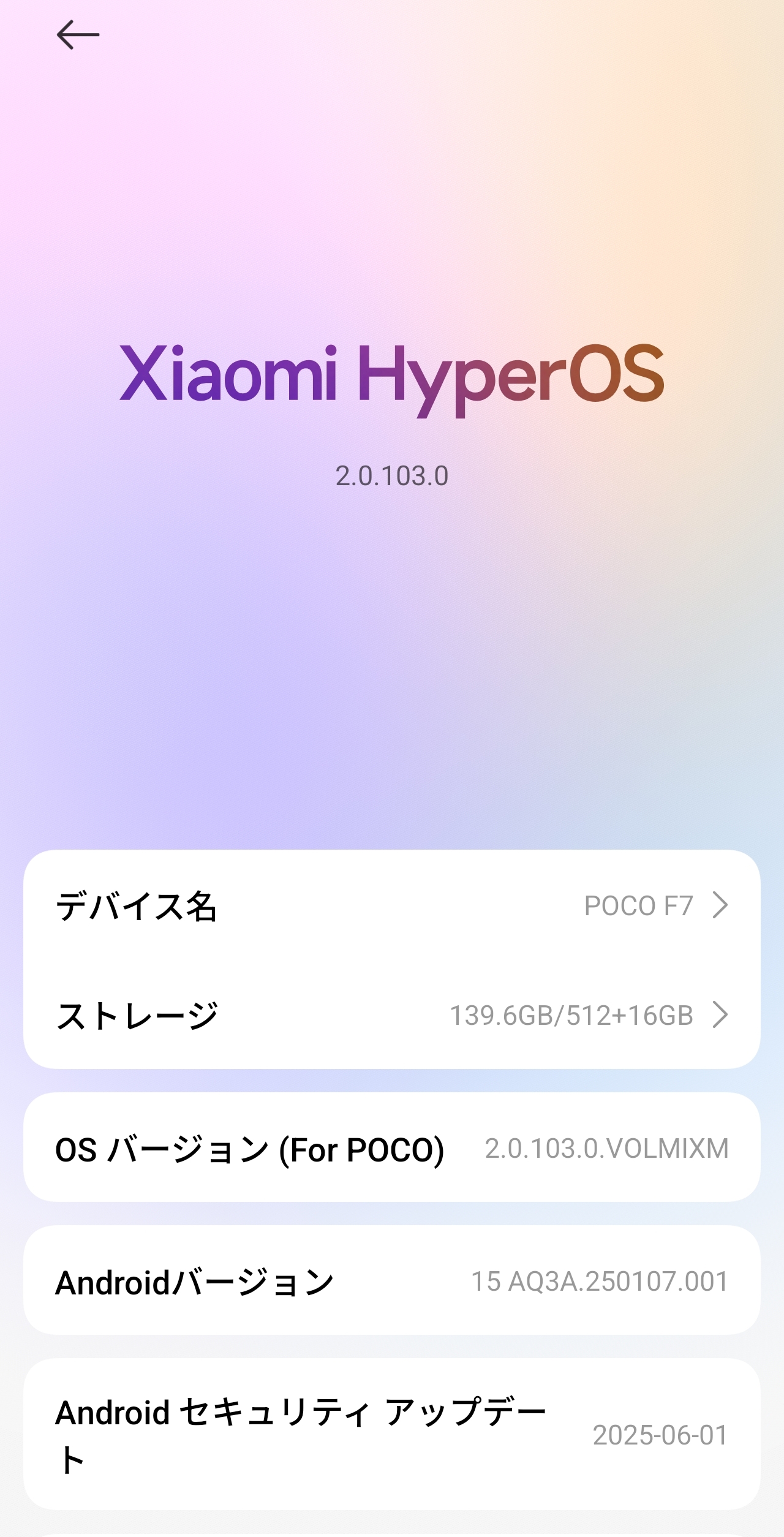Open the デバイス名 row showing POCO F7

pyautogui.click(x=392, y=905)
